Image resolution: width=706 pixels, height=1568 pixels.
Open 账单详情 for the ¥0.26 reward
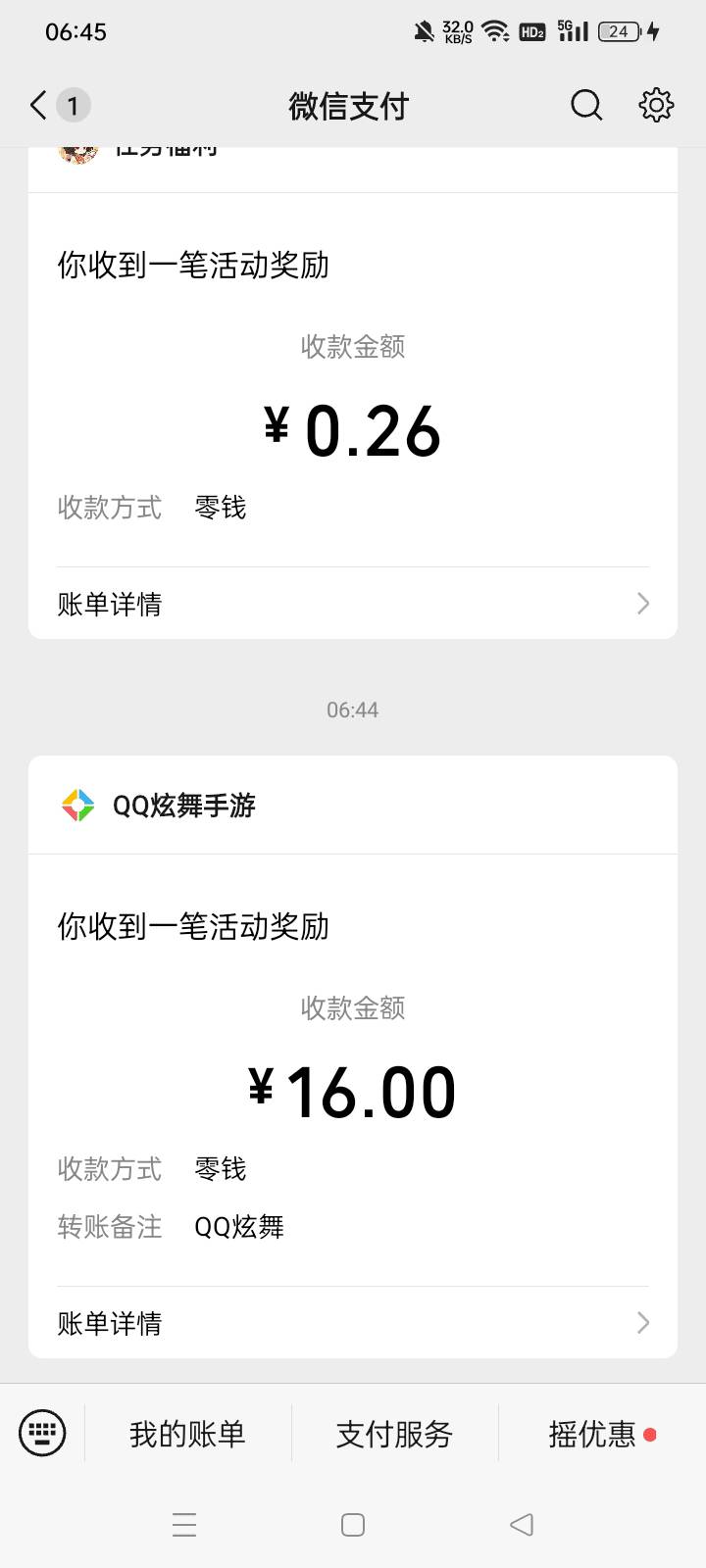click(353, 604)
